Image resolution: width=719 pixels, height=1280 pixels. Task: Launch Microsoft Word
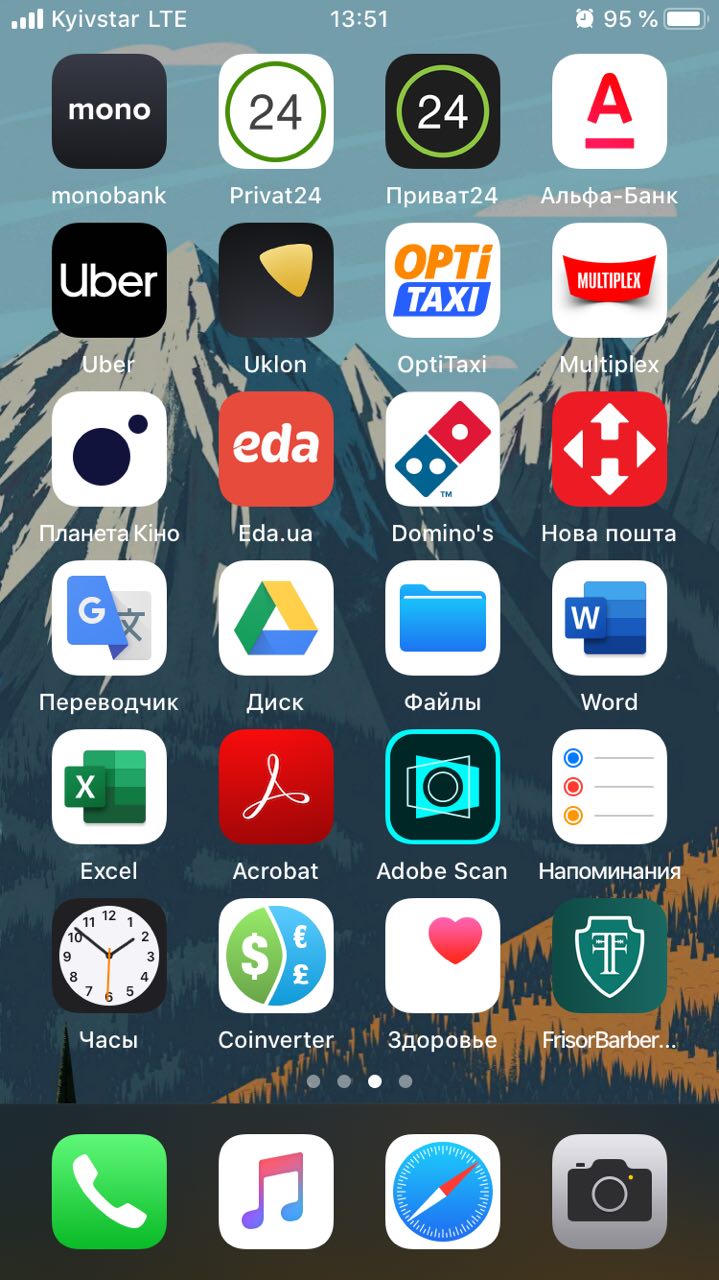(609, 618)
